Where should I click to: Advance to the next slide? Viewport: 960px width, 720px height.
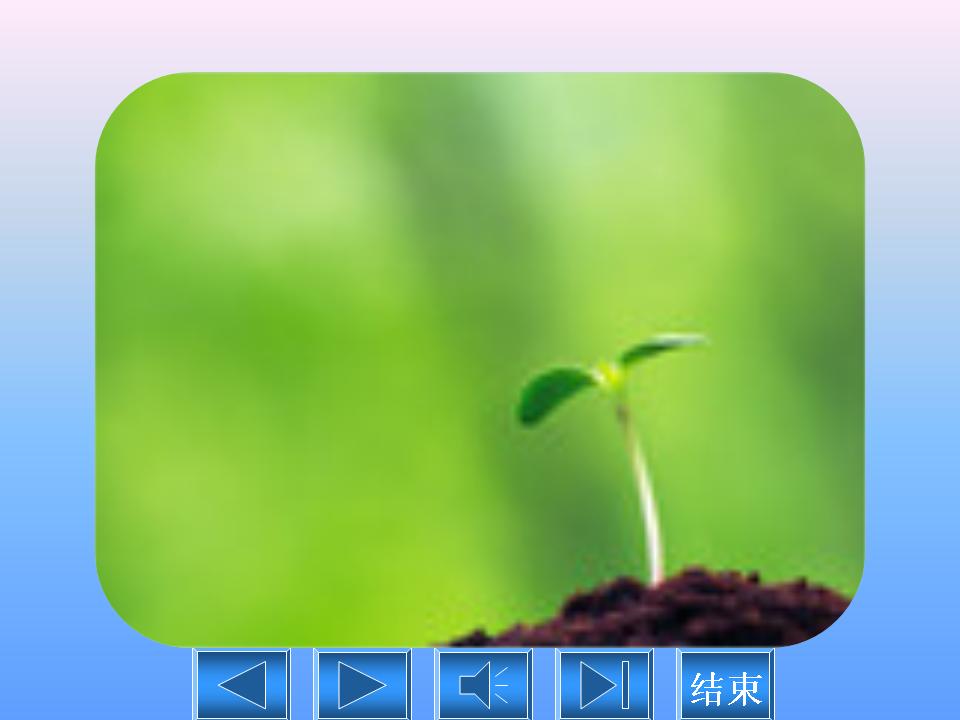pyautogui.click(x=362, y=685)
